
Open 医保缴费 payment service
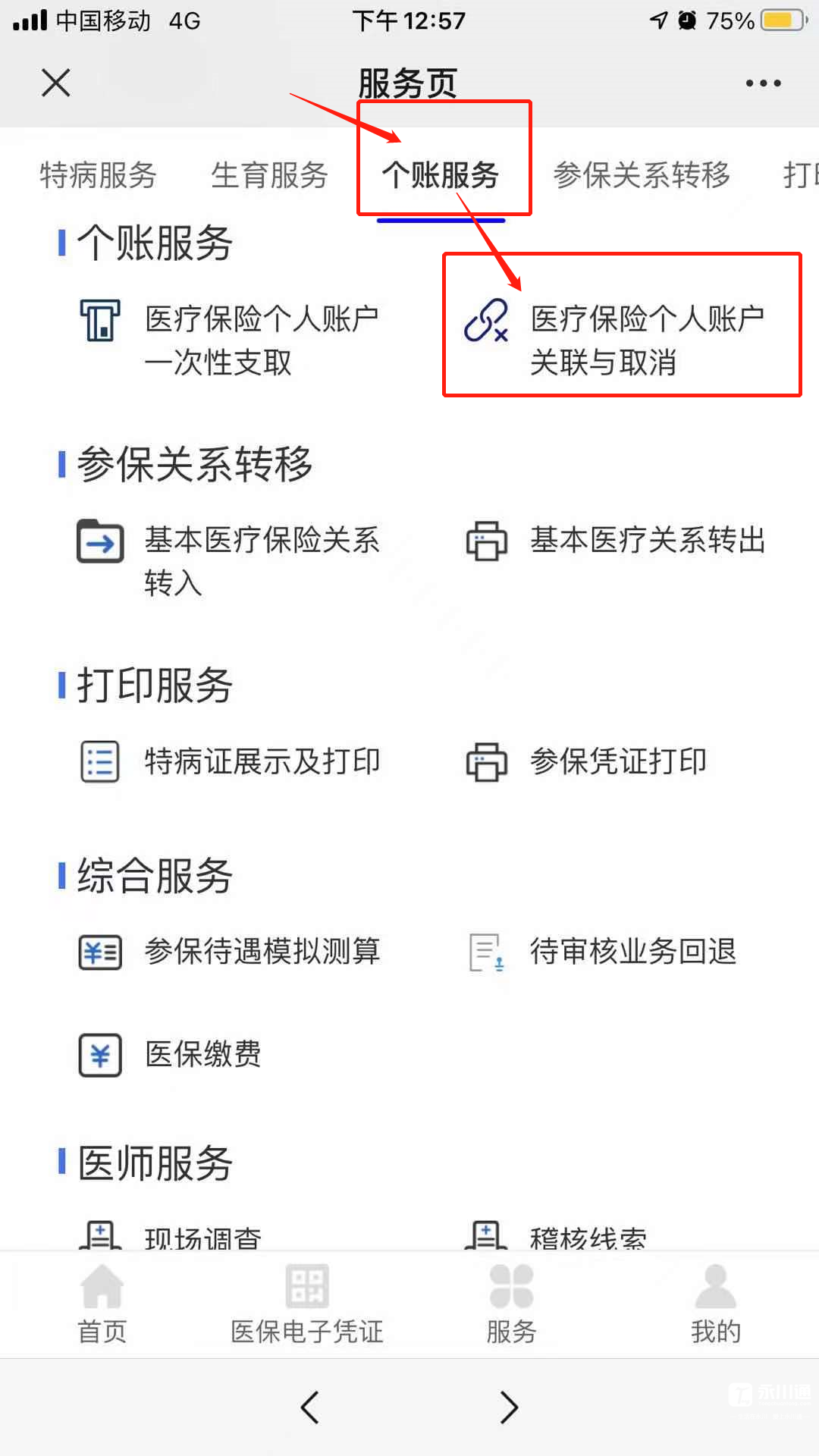pos(172,1054)
